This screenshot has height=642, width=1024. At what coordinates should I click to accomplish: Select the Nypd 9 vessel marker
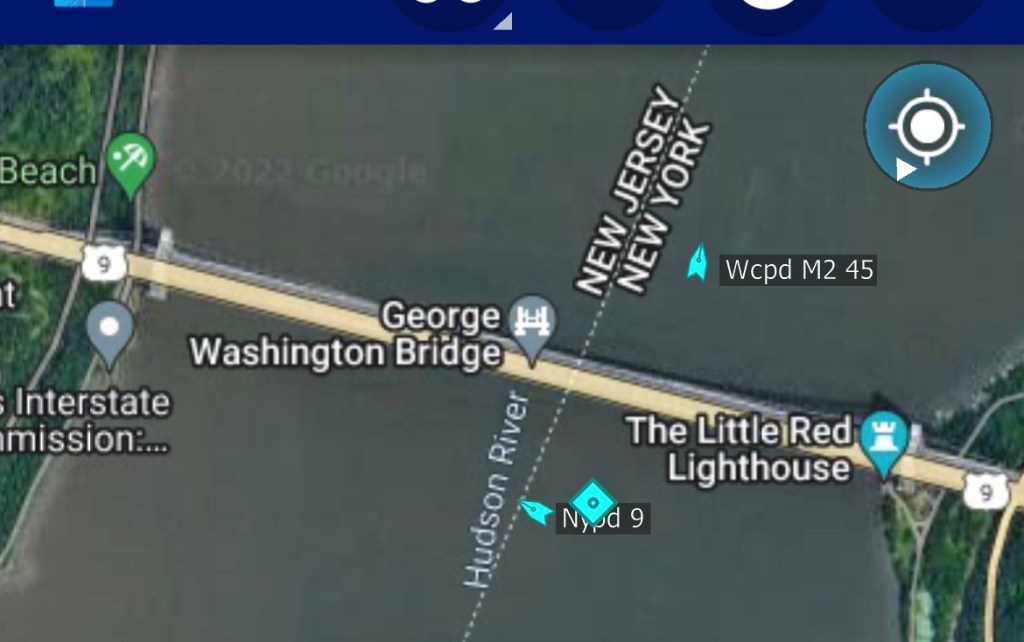coord(537,512)
